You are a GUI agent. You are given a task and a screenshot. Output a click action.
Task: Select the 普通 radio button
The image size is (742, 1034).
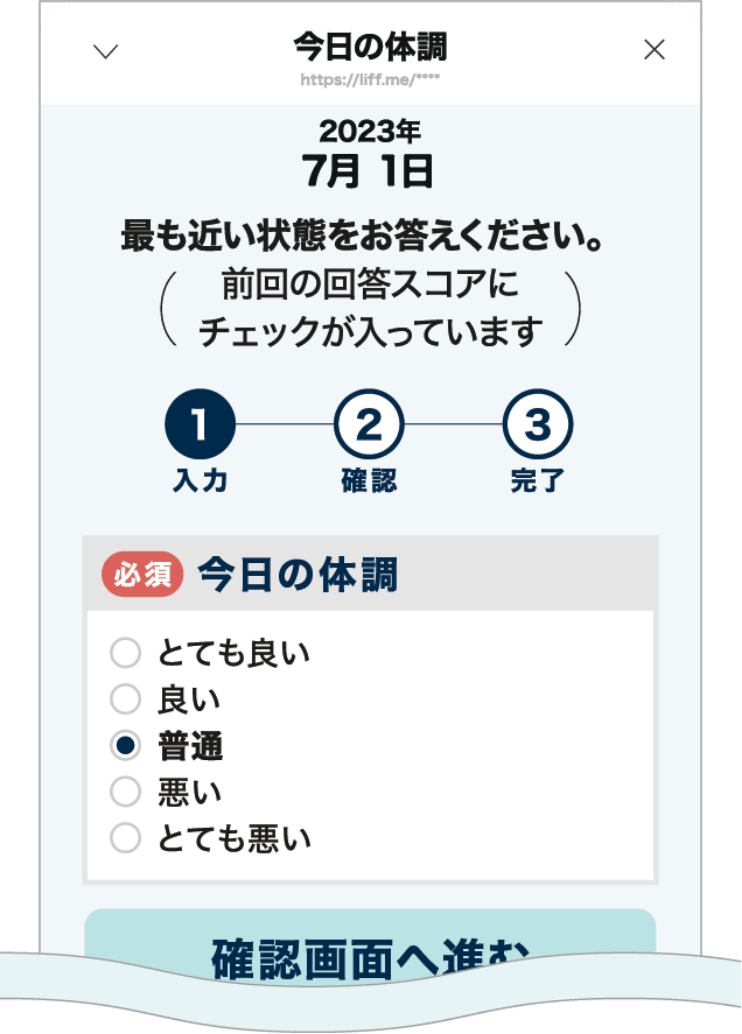pos(126,746)
